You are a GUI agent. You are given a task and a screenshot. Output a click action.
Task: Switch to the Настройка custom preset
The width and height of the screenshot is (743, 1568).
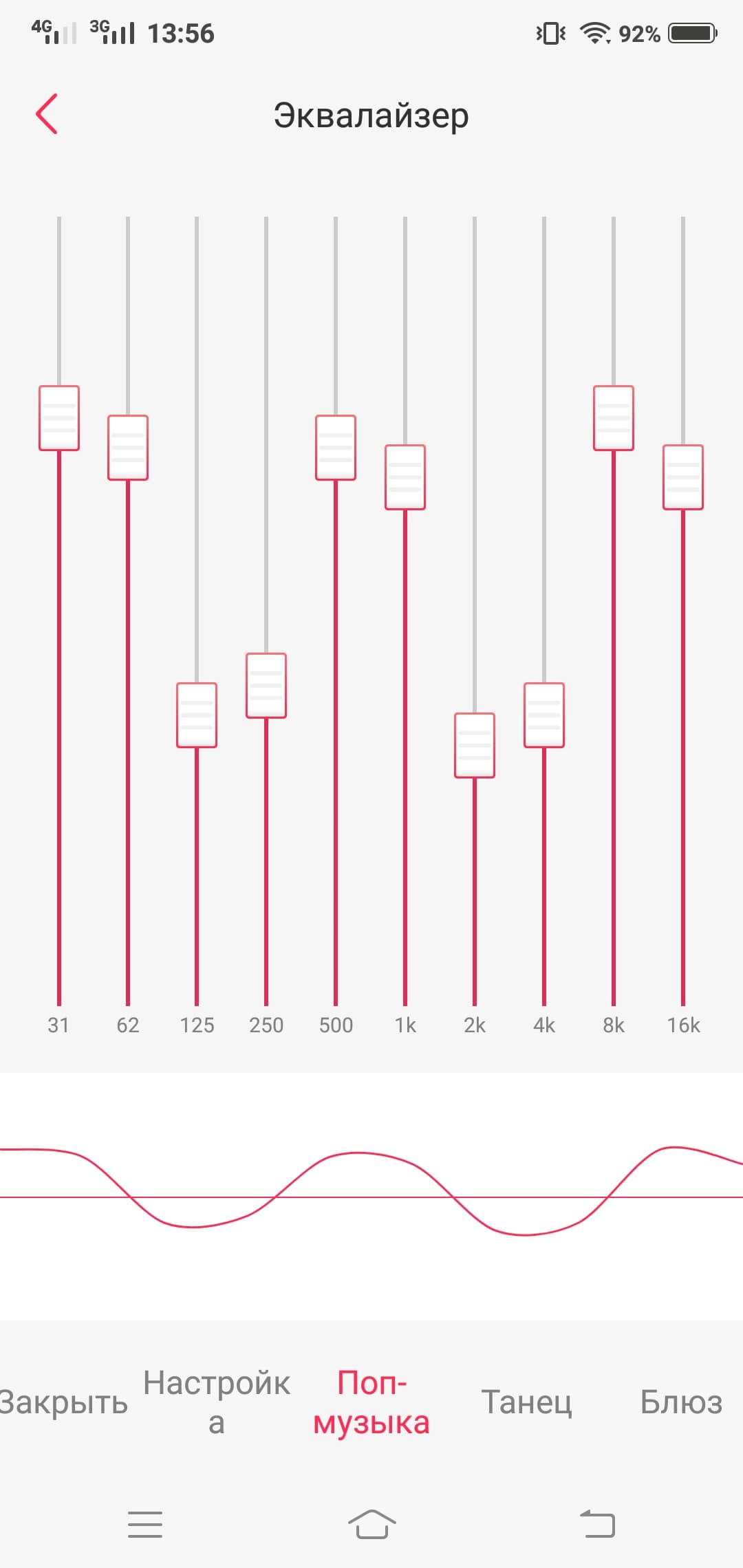(217, 1403)
